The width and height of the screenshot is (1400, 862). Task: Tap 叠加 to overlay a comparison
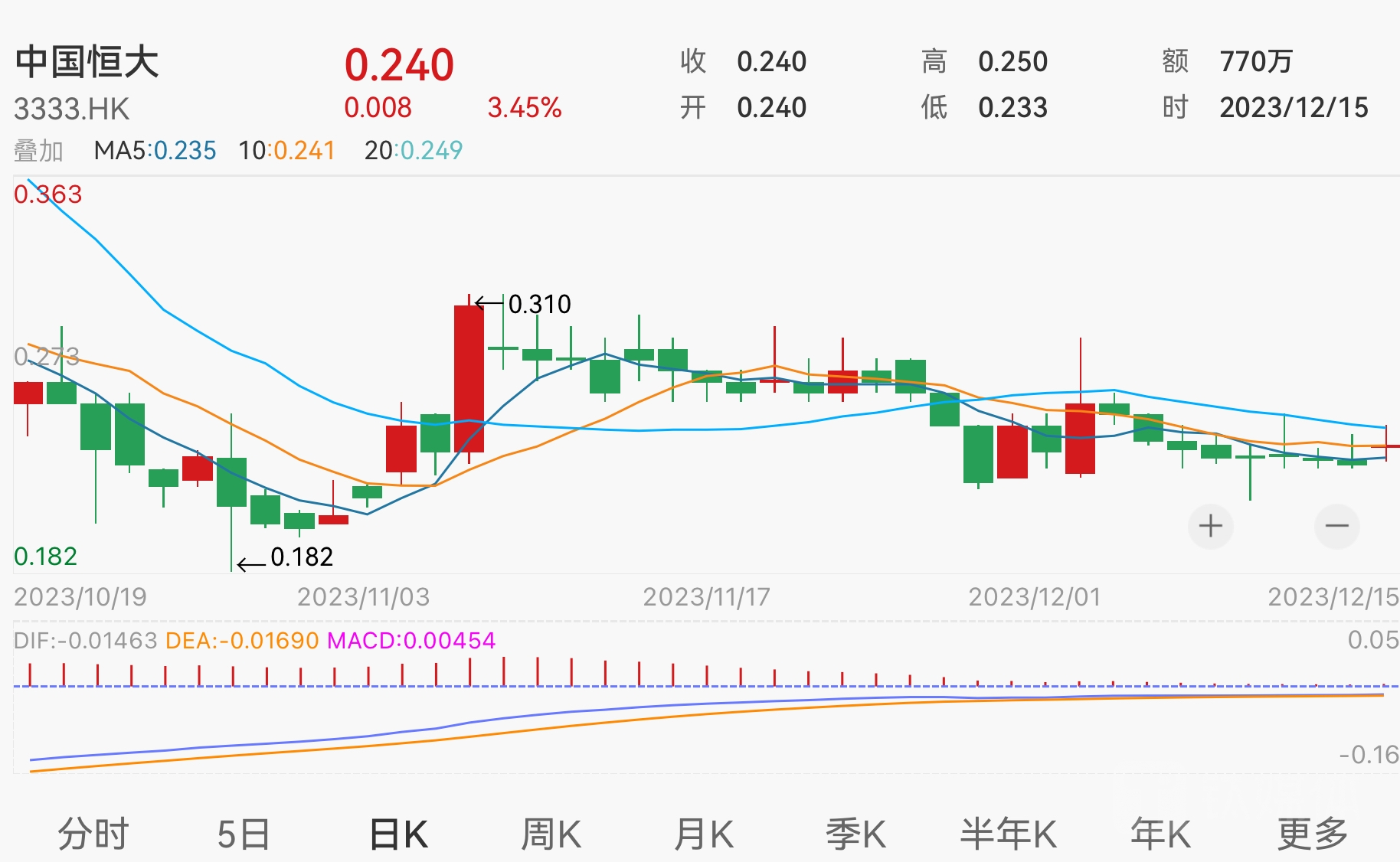[x=38, y=151]
